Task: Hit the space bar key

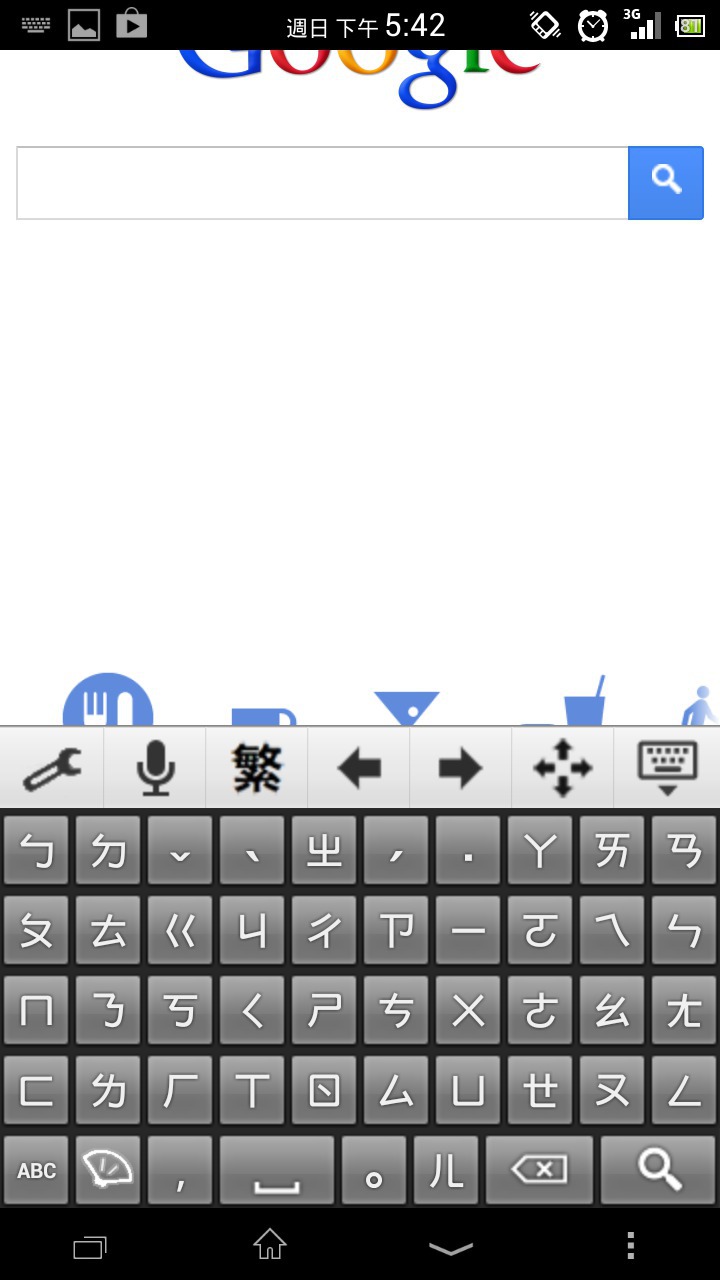Action: [x=277, y=1170]
